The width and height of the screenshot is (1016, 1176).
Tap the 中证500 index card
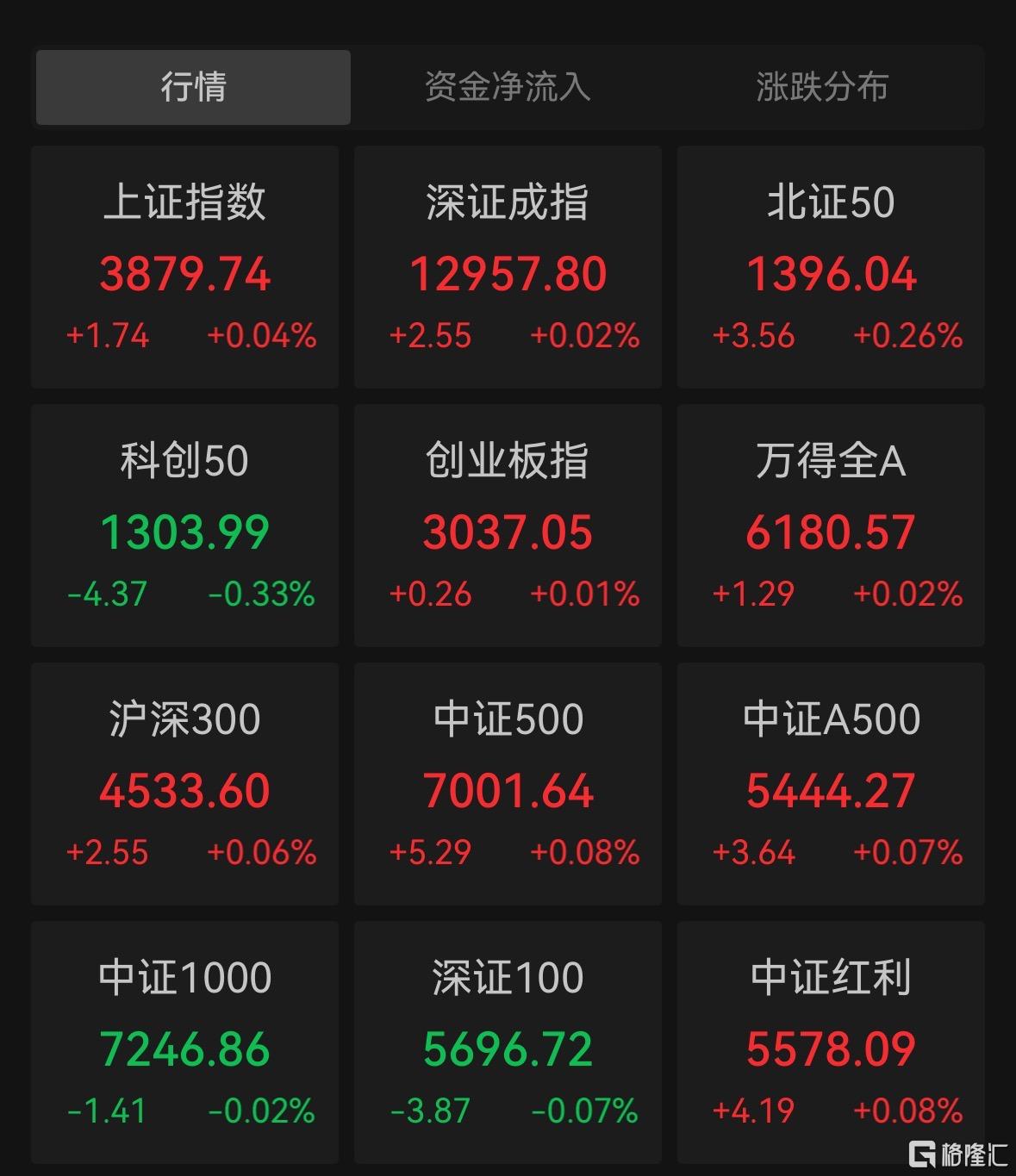(508, 784)
